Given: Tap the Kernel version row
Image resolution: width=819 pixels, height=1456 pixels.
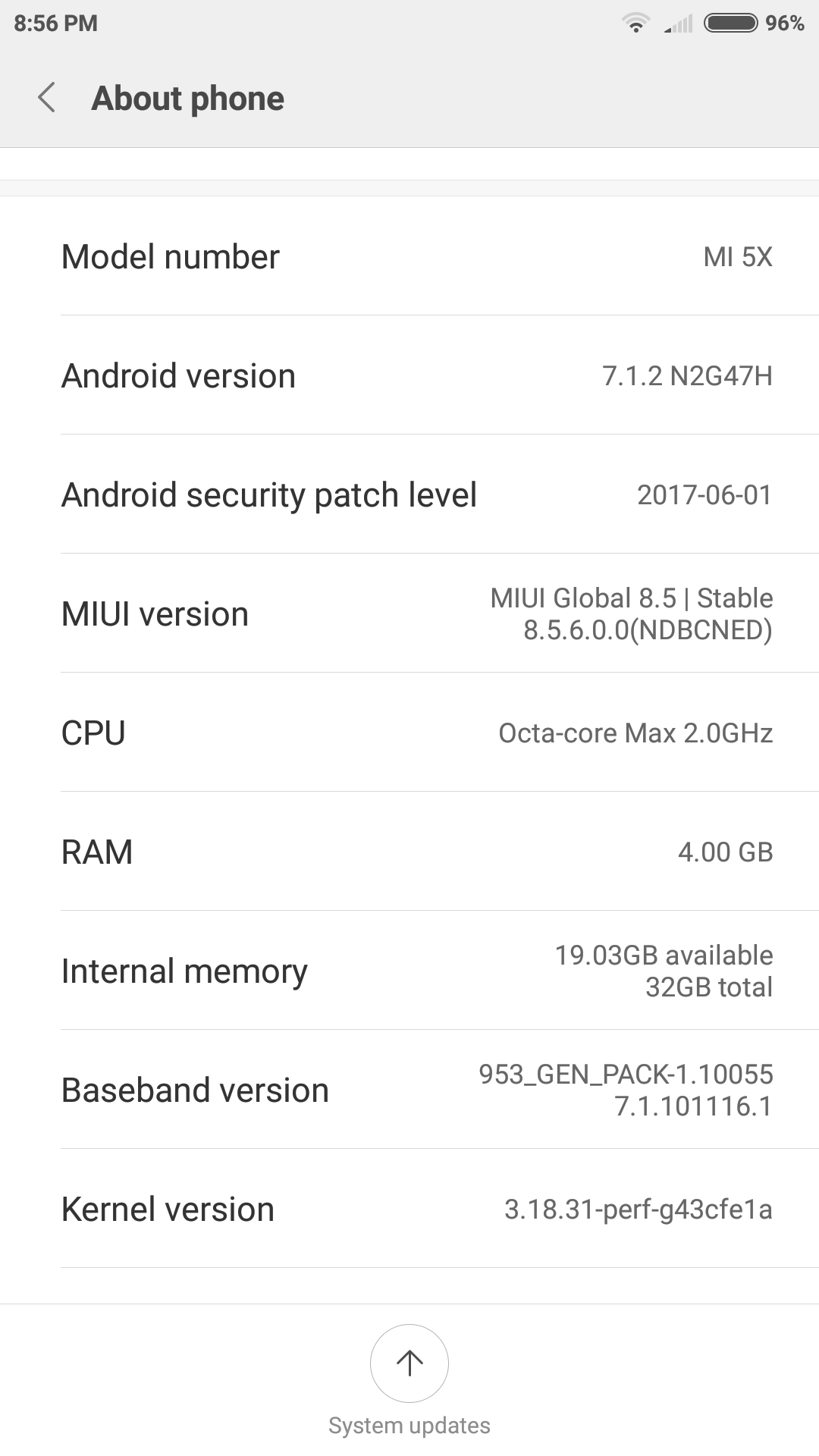Looking at the screenshot, I should pos(409,1209).
